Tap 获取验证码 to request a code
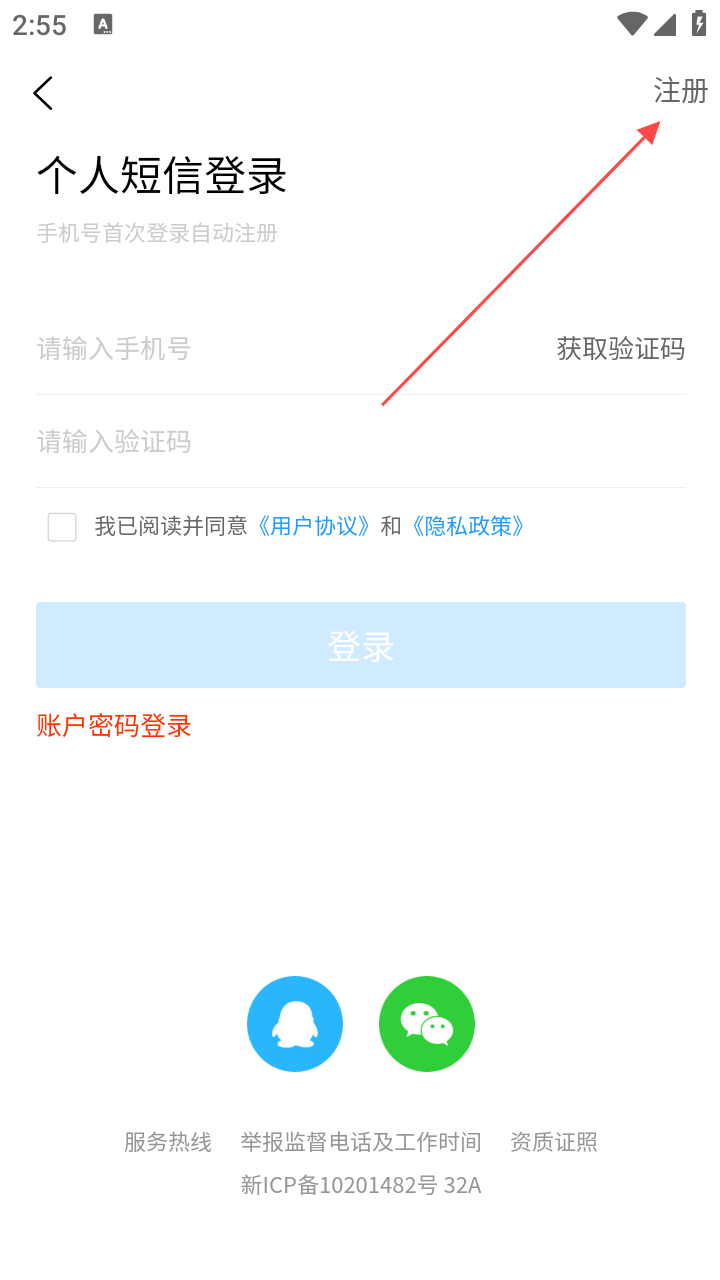The image size is (720, 1280). [620, 349]
